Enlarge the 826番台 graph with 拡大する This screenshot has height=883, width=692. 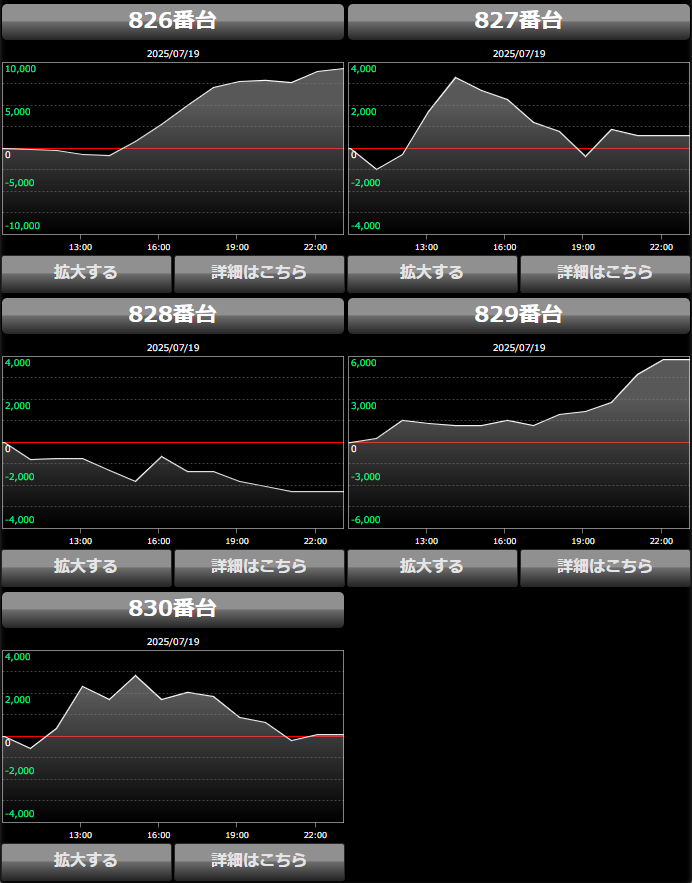click(x=86, y=272)
